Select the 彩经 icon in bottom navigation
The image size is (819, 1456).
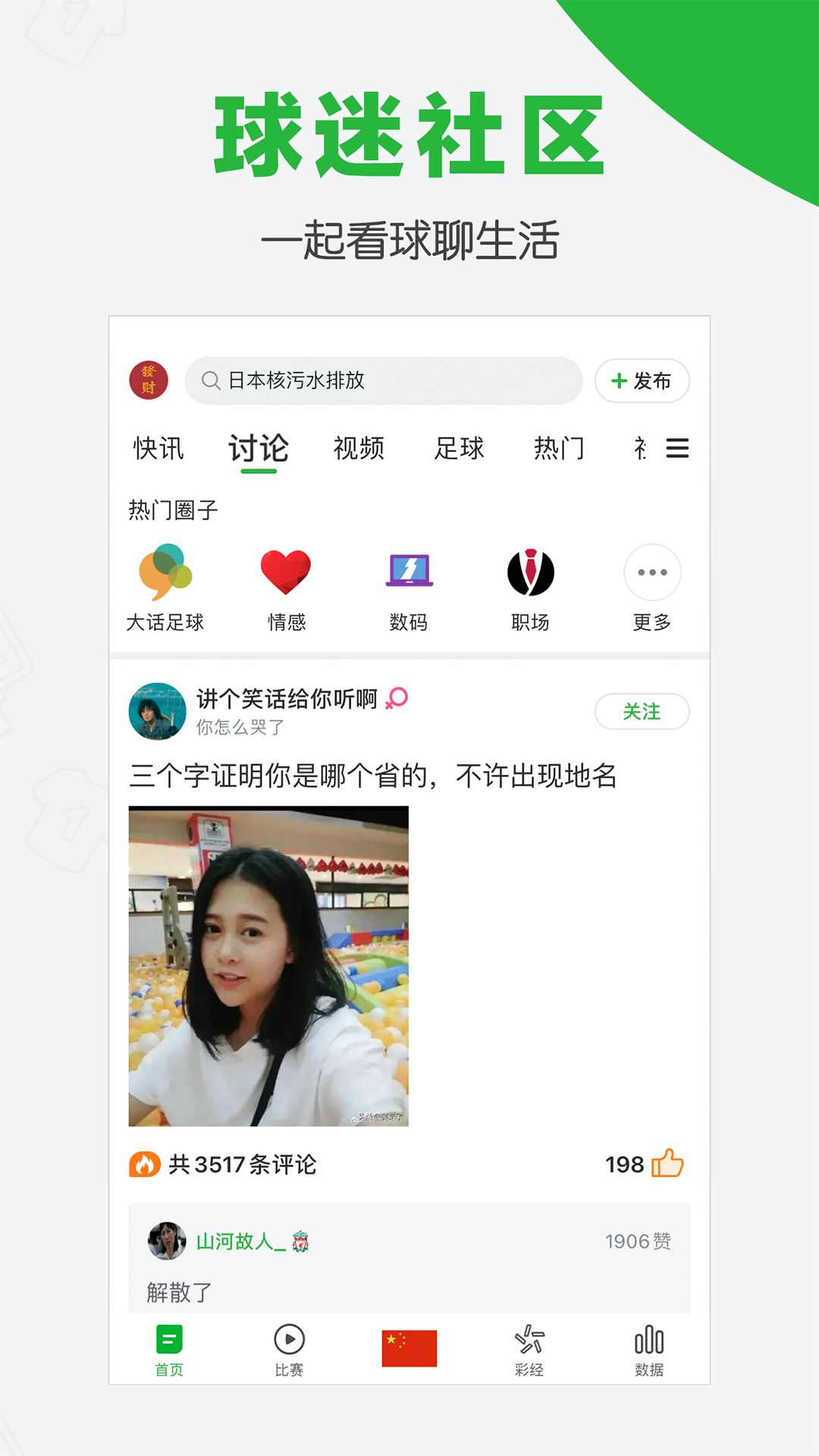pyautogui.click(x=531, y=1339)
